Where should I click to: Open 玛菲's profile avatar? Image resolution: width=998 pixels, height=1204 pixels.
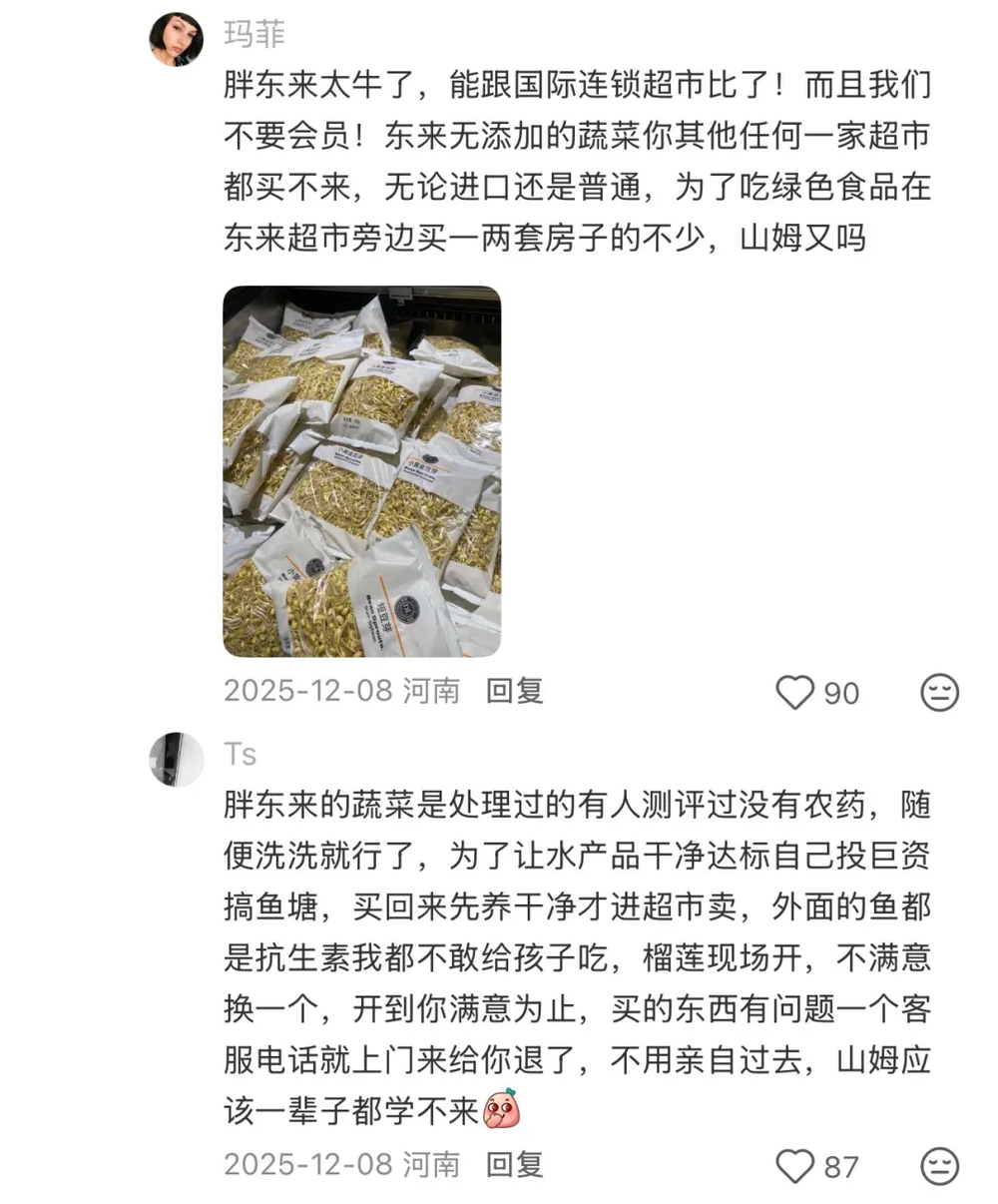pyautogui.click(x=177, y=40)
